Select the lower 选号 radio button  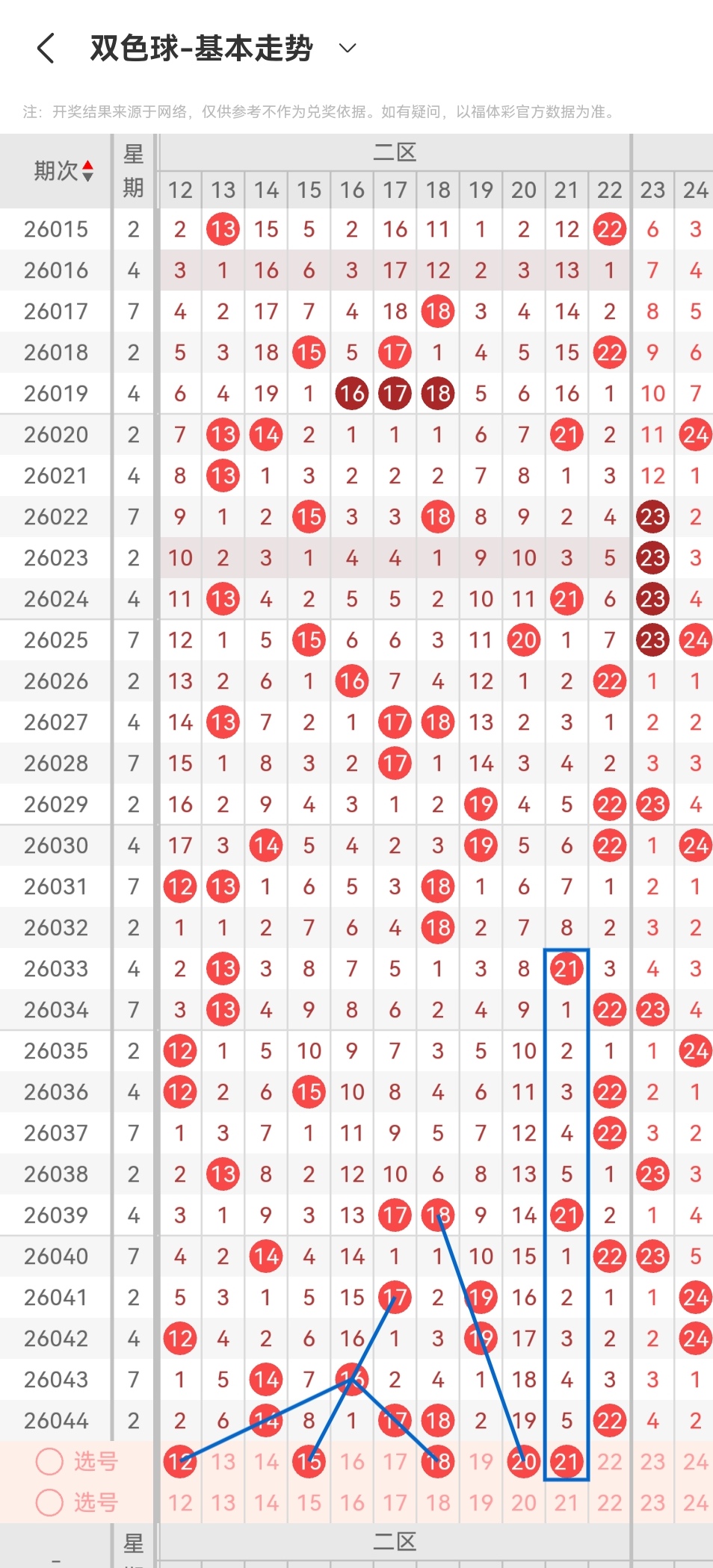pos(49,1502)
